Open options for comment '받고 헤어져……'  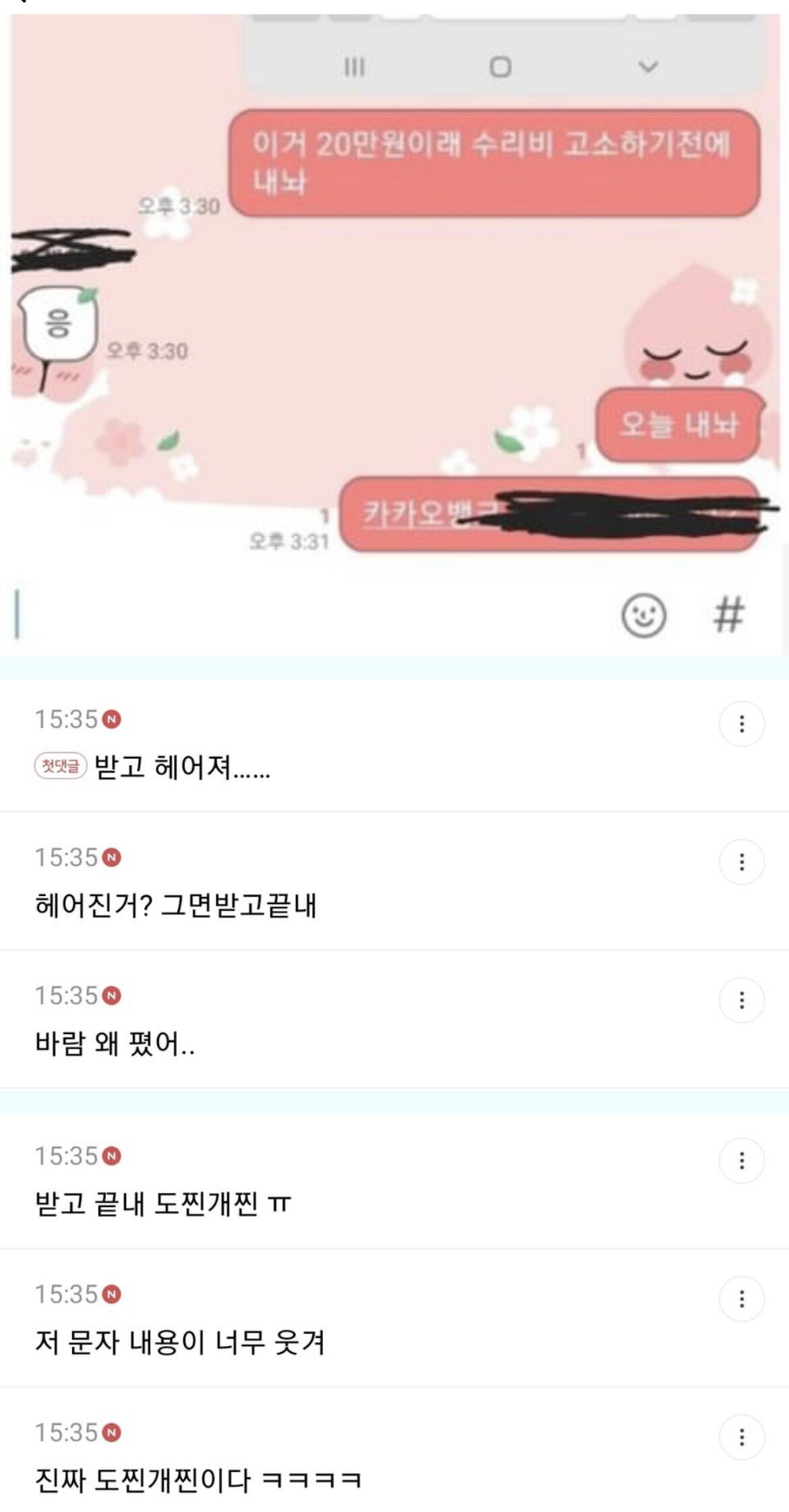(741, 724)
